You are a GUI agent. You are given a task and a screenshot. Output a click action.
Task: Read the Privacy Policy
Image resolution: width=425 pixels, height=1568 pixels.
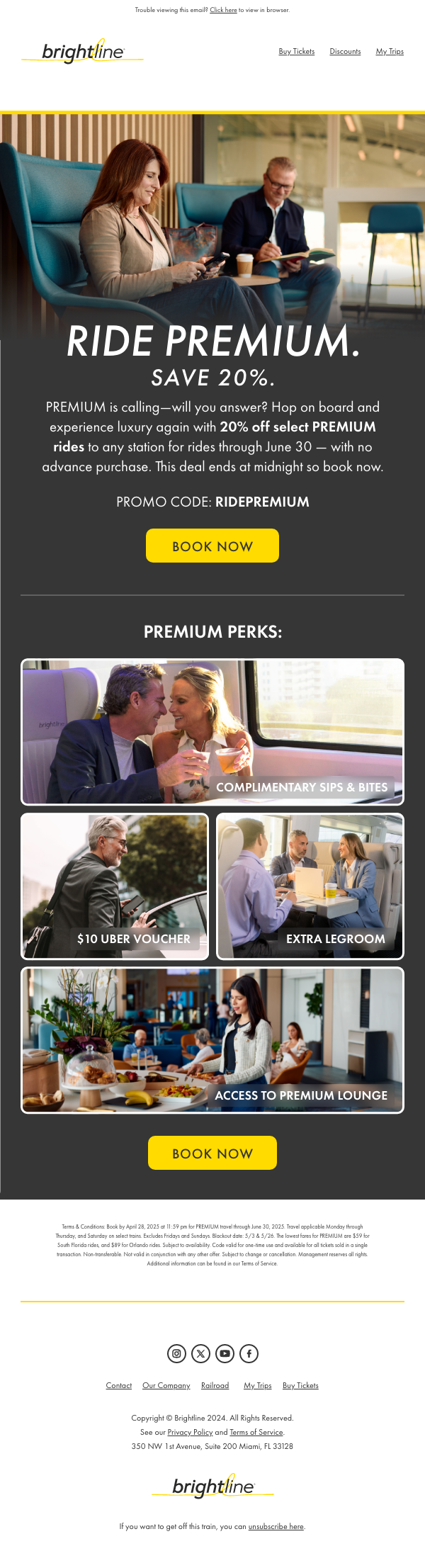click(190, 1432)
